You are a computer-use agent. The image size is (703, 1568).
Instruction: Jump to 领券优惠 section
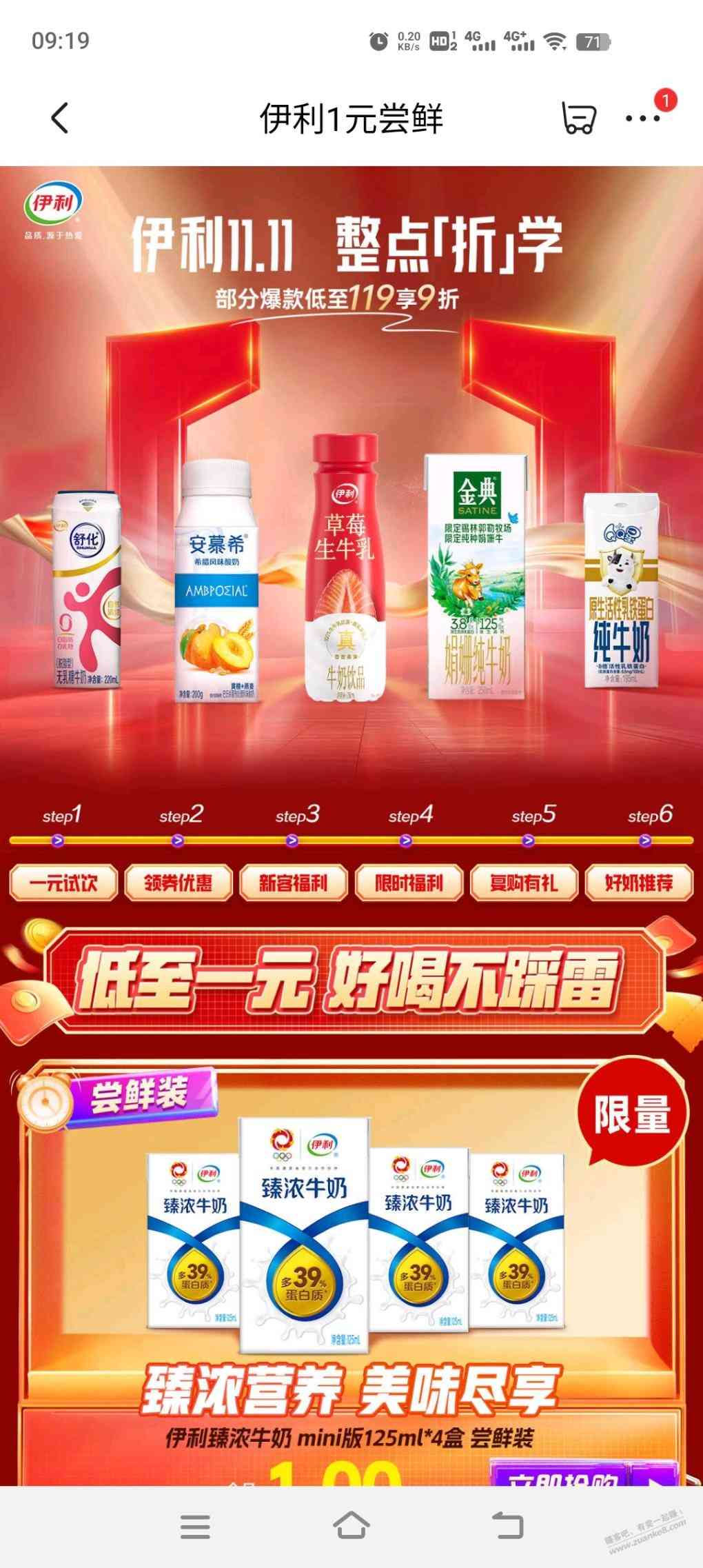tap(179, 883)
